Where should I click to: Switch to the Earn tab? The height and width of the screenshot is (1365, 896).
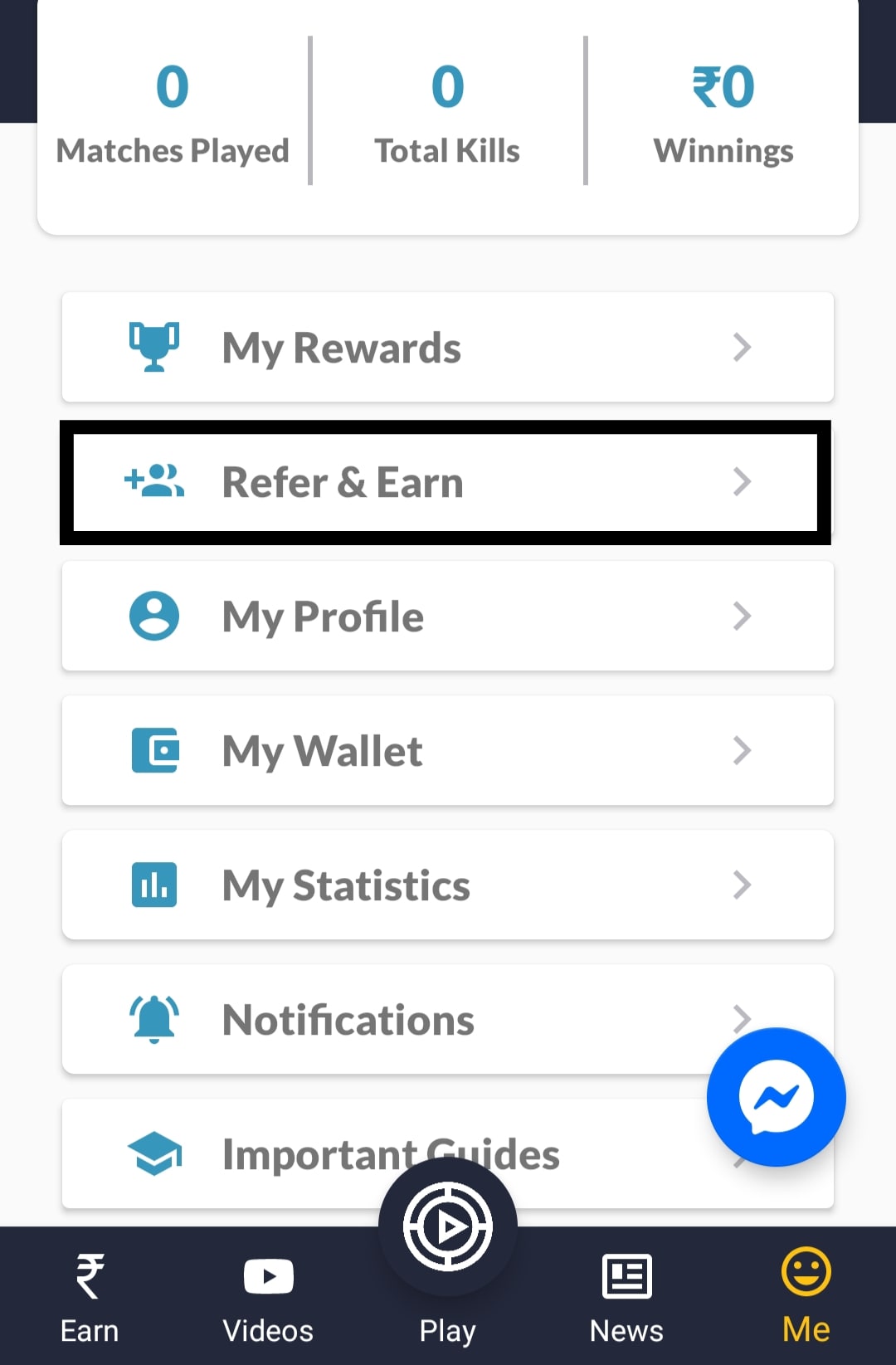(x=90, y=1298)
